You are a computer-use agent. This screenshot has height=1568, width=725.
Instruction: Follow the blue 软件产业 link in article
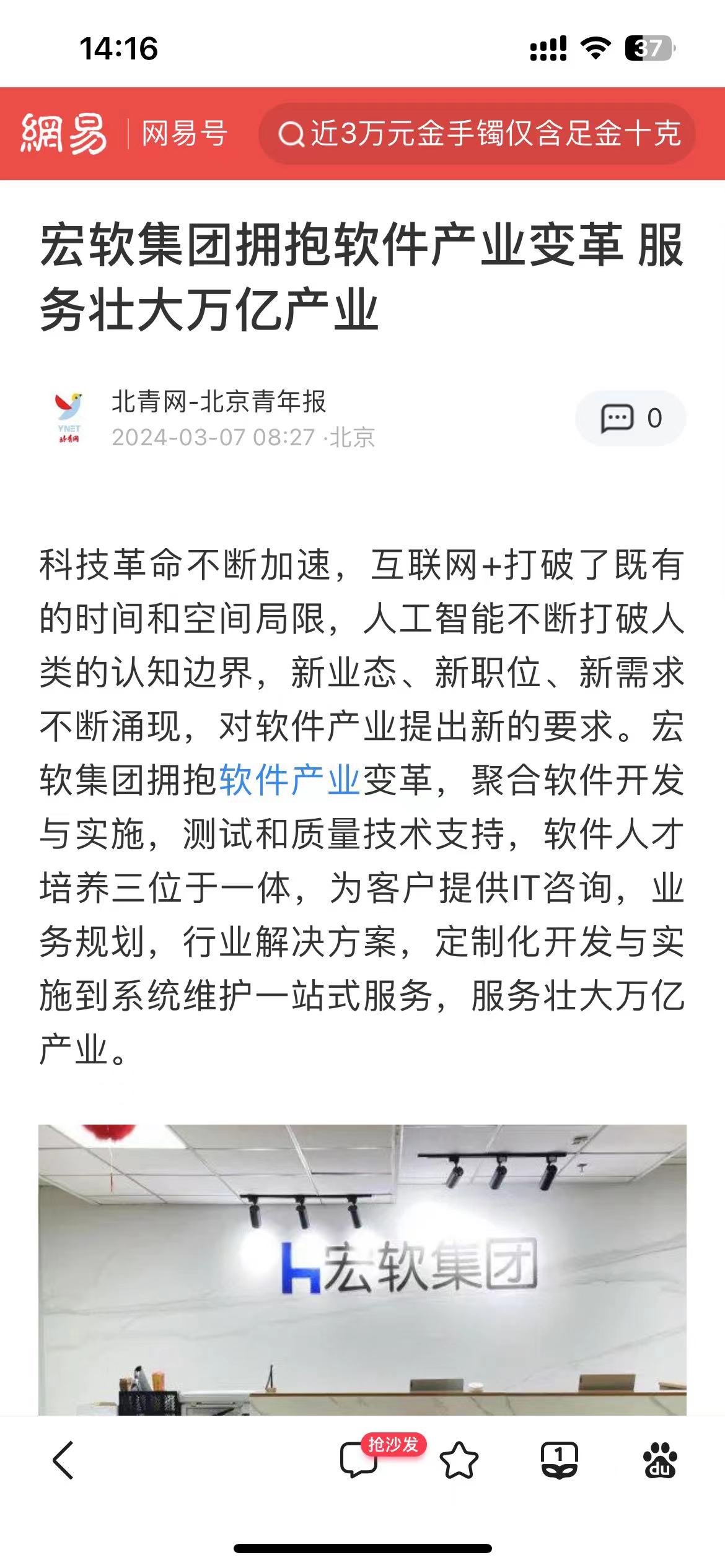pyautogui.click(x=289, y=780)
